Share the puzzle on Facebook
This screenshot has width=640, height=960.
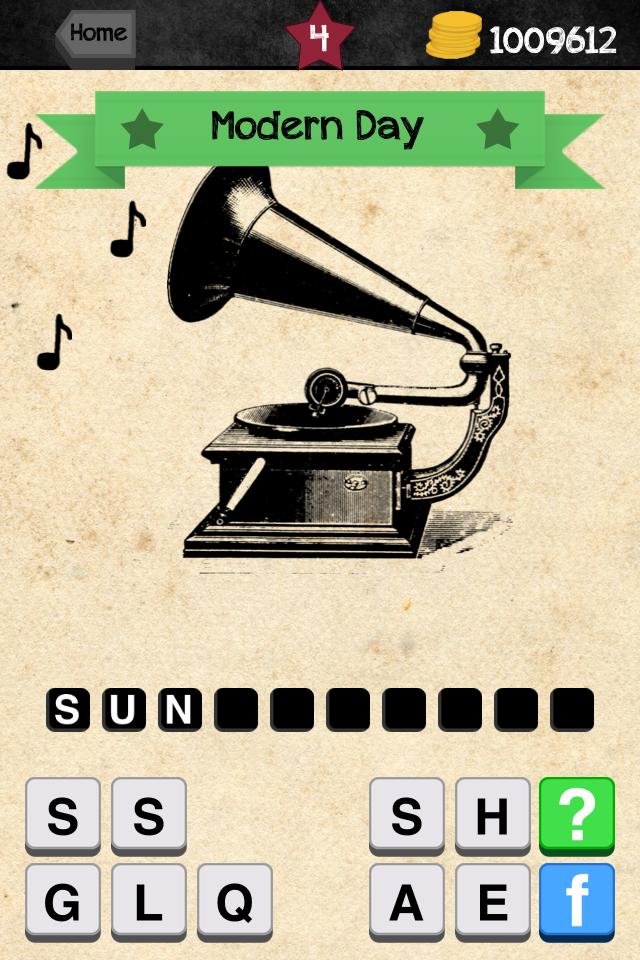[x=577, y=902]
